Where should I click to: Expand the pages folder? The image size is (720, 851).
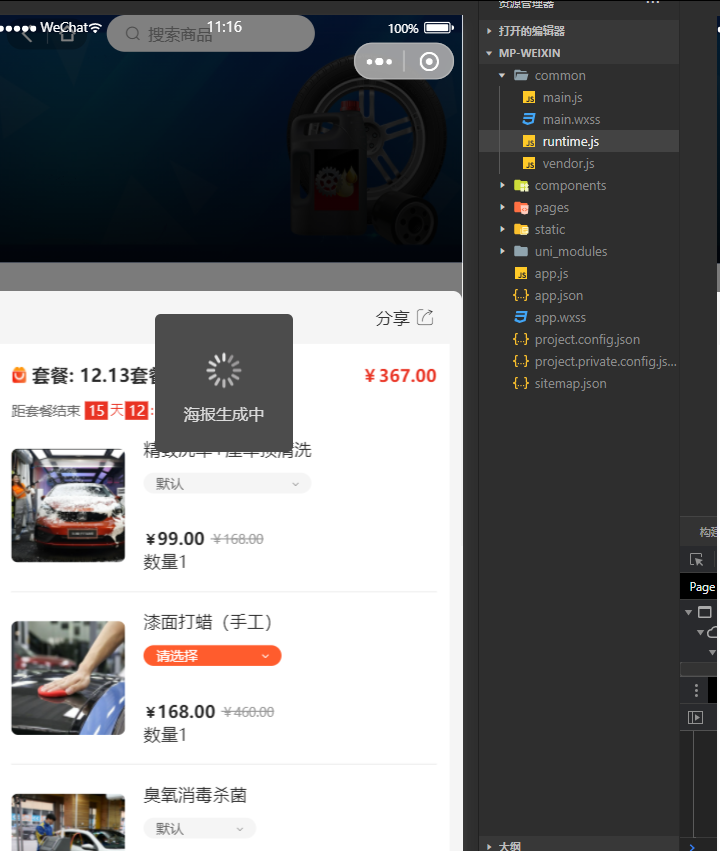click(x=551, y=208)
